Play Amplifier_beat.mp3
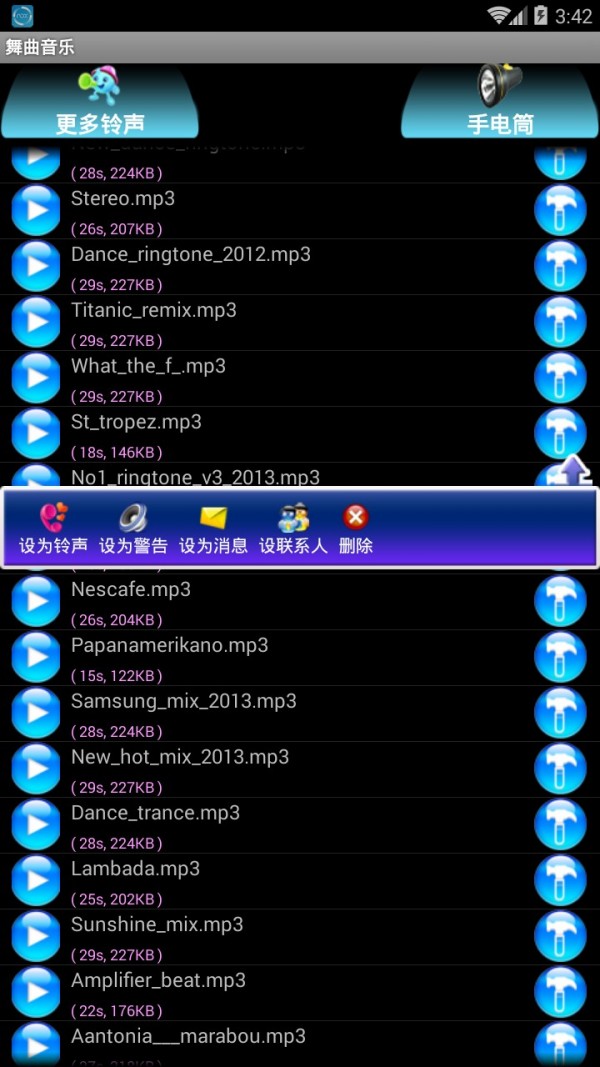The height and width of the screenshot is (1067, 600). point(36,993)
